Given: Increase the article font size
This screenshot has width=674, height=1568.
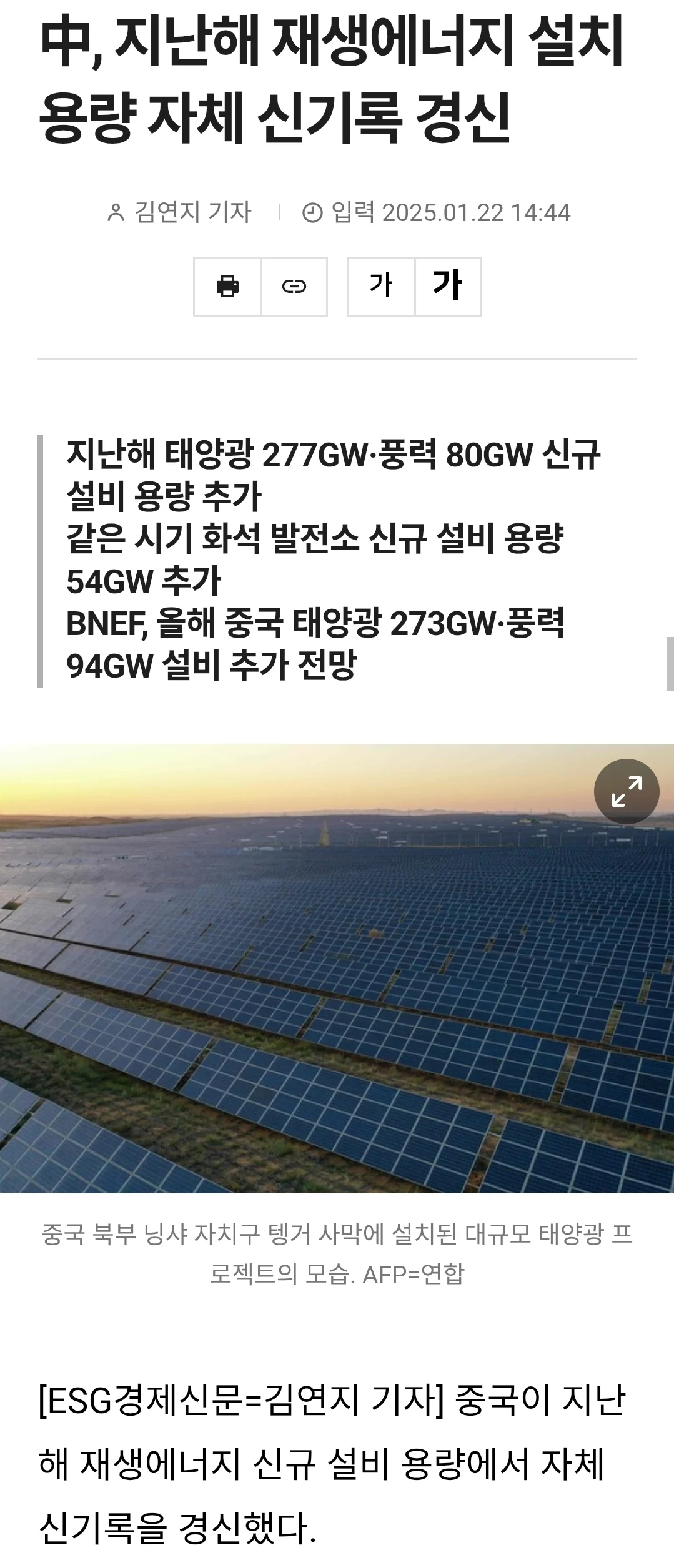Looking at the screenshot, I should coord(448,287).
